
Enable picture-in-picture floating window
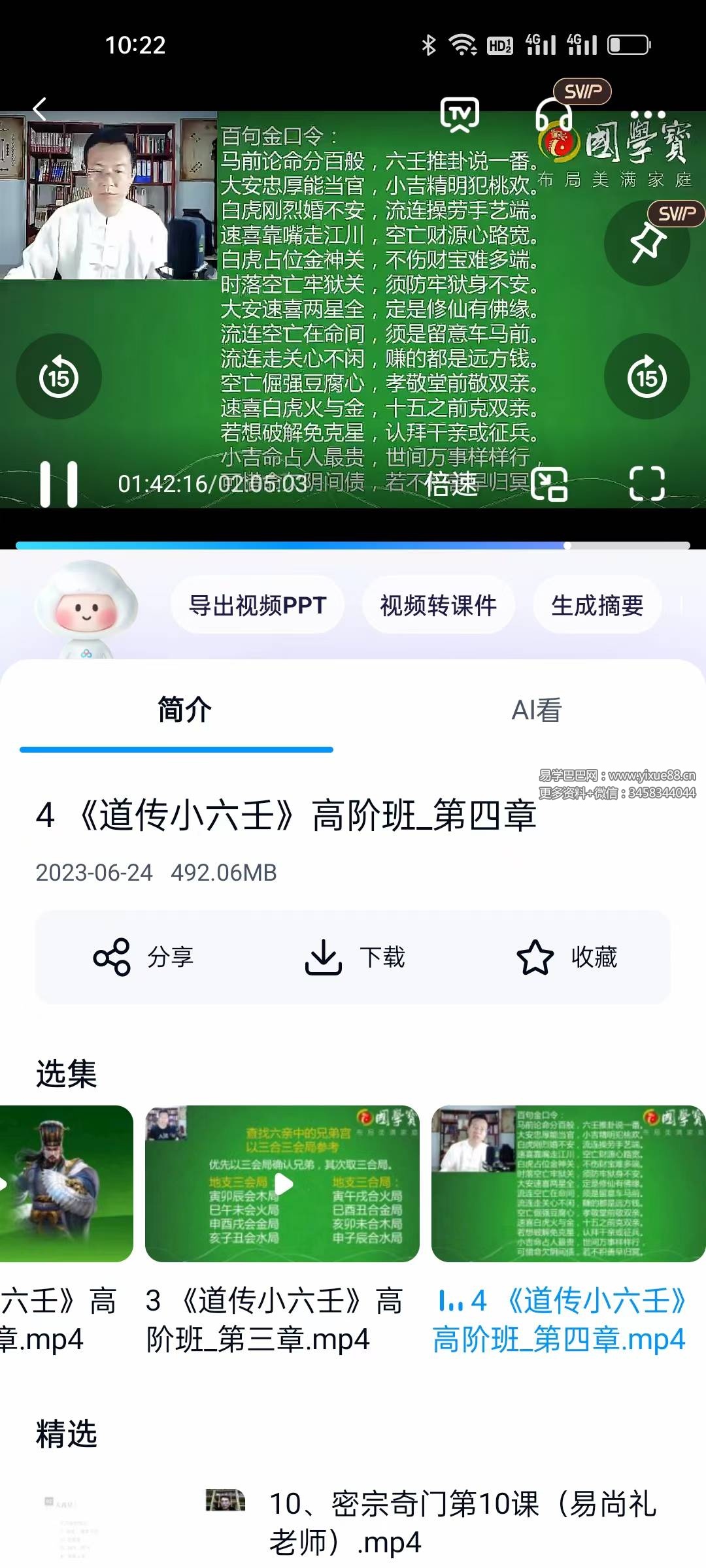tap(549, 484)
